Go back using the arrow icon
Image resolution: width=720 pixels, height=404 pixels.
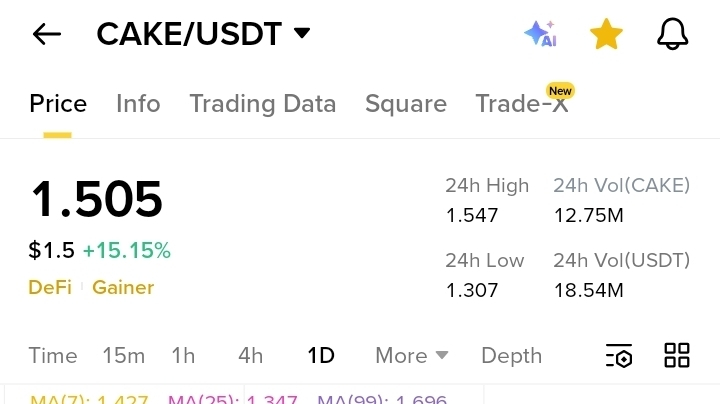(46, 34)
